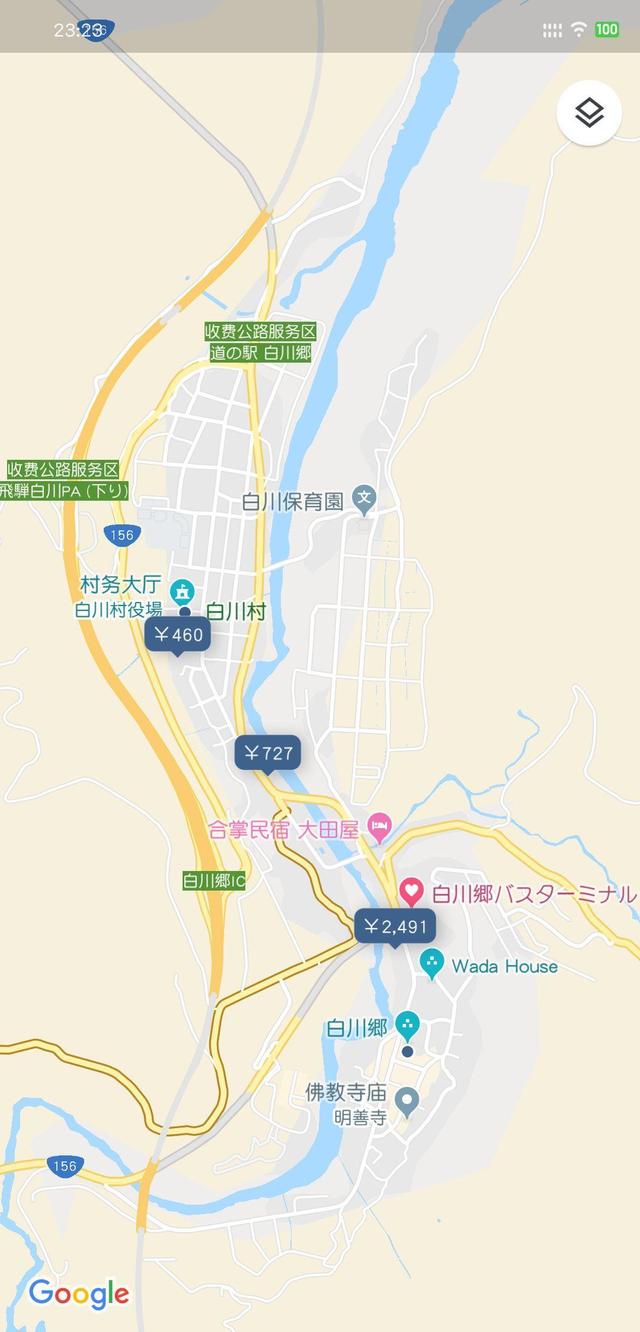
Task: Tap the Wada House place pin
Action: (432, 964)
